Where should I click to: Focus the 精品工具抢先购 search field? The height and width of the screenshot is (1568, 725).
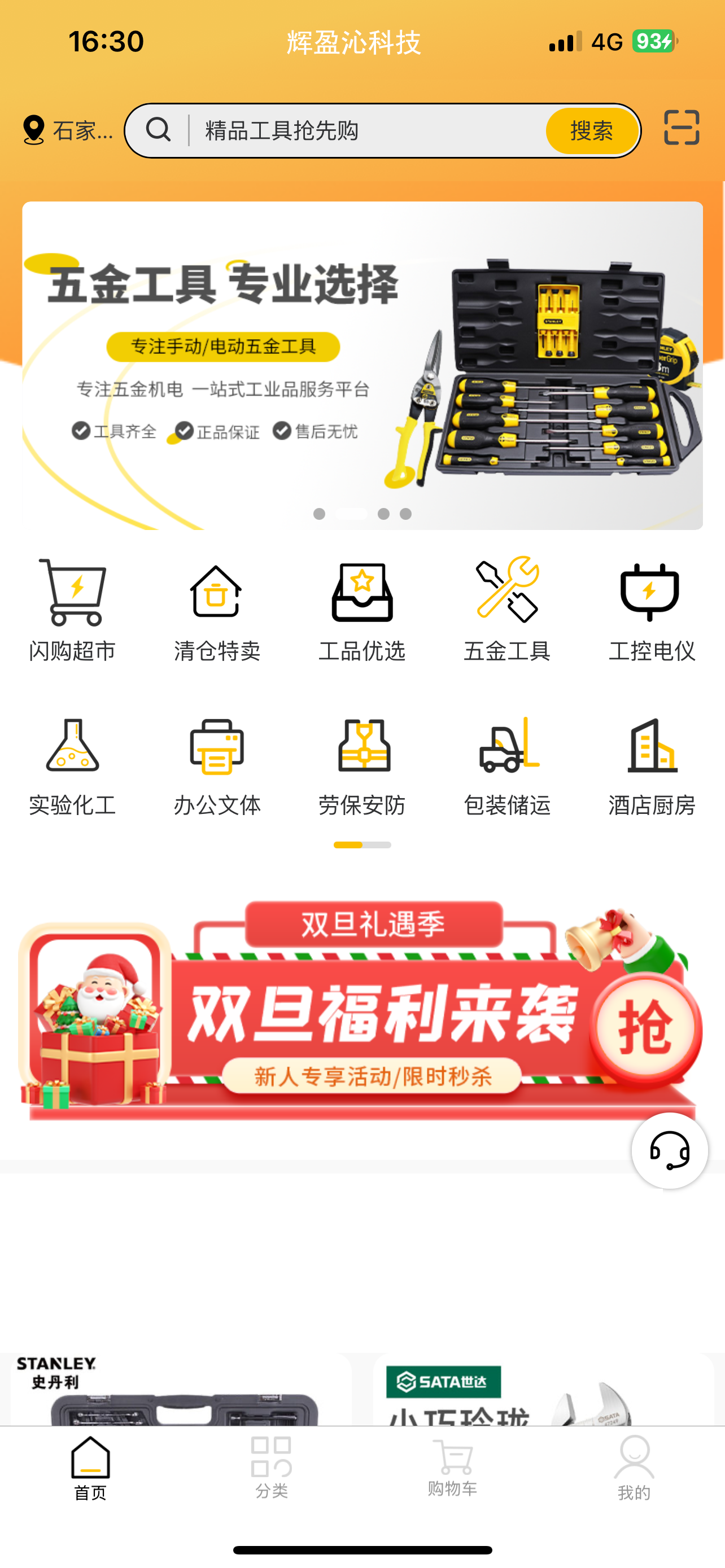tap(365, 131)
